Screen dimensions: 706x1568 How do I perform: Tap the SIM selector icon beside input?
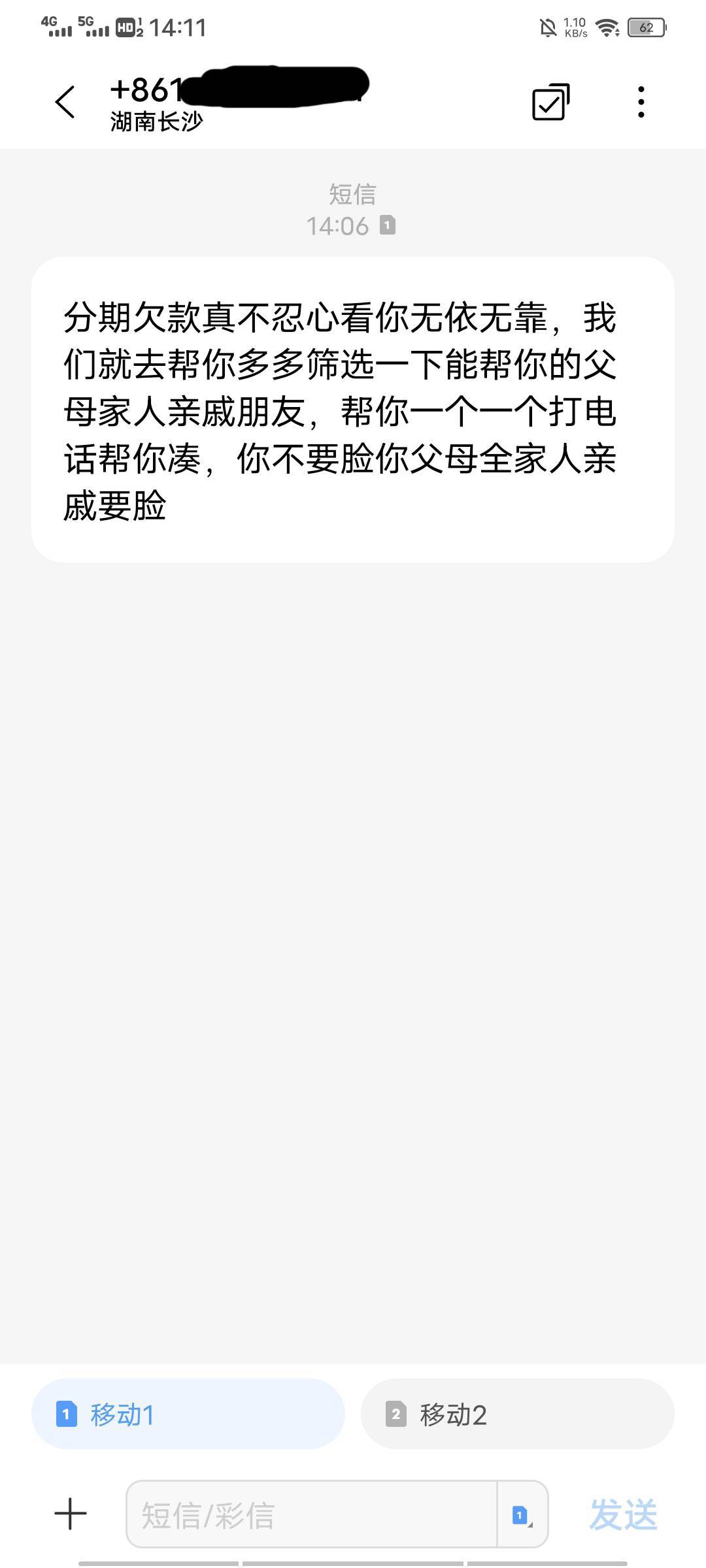click(x=522, y=1514)
